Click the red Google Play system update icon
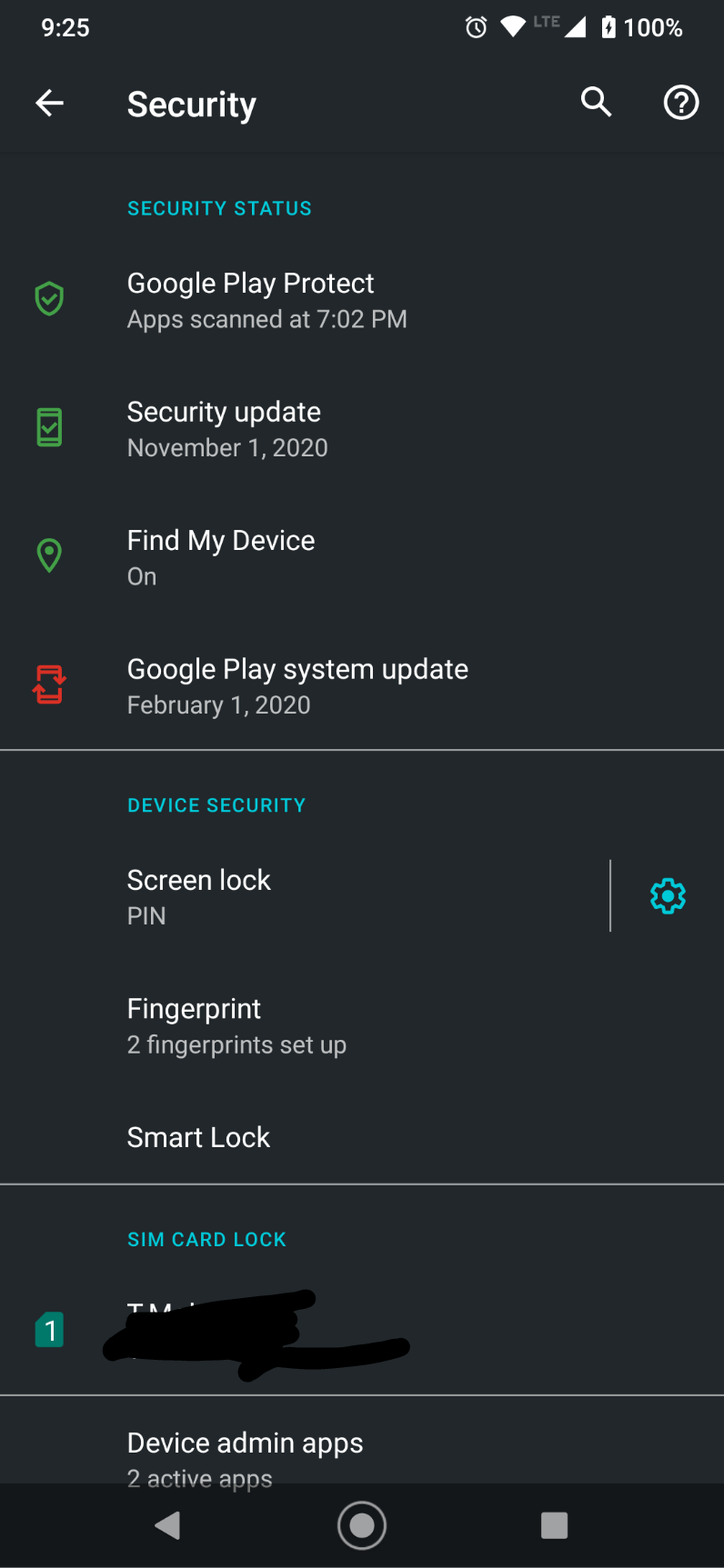 tap(50, 684)
